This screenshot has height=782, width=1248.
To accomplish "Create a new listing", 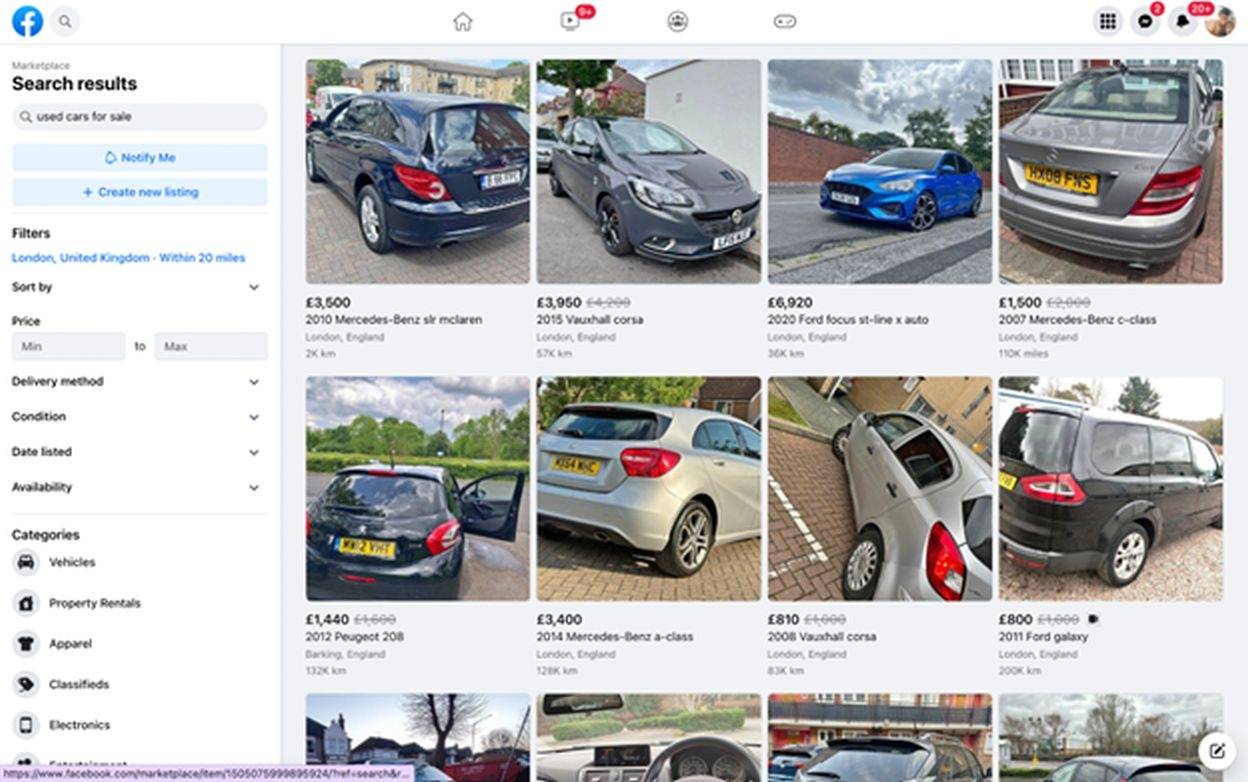I will tap(140, 192).
